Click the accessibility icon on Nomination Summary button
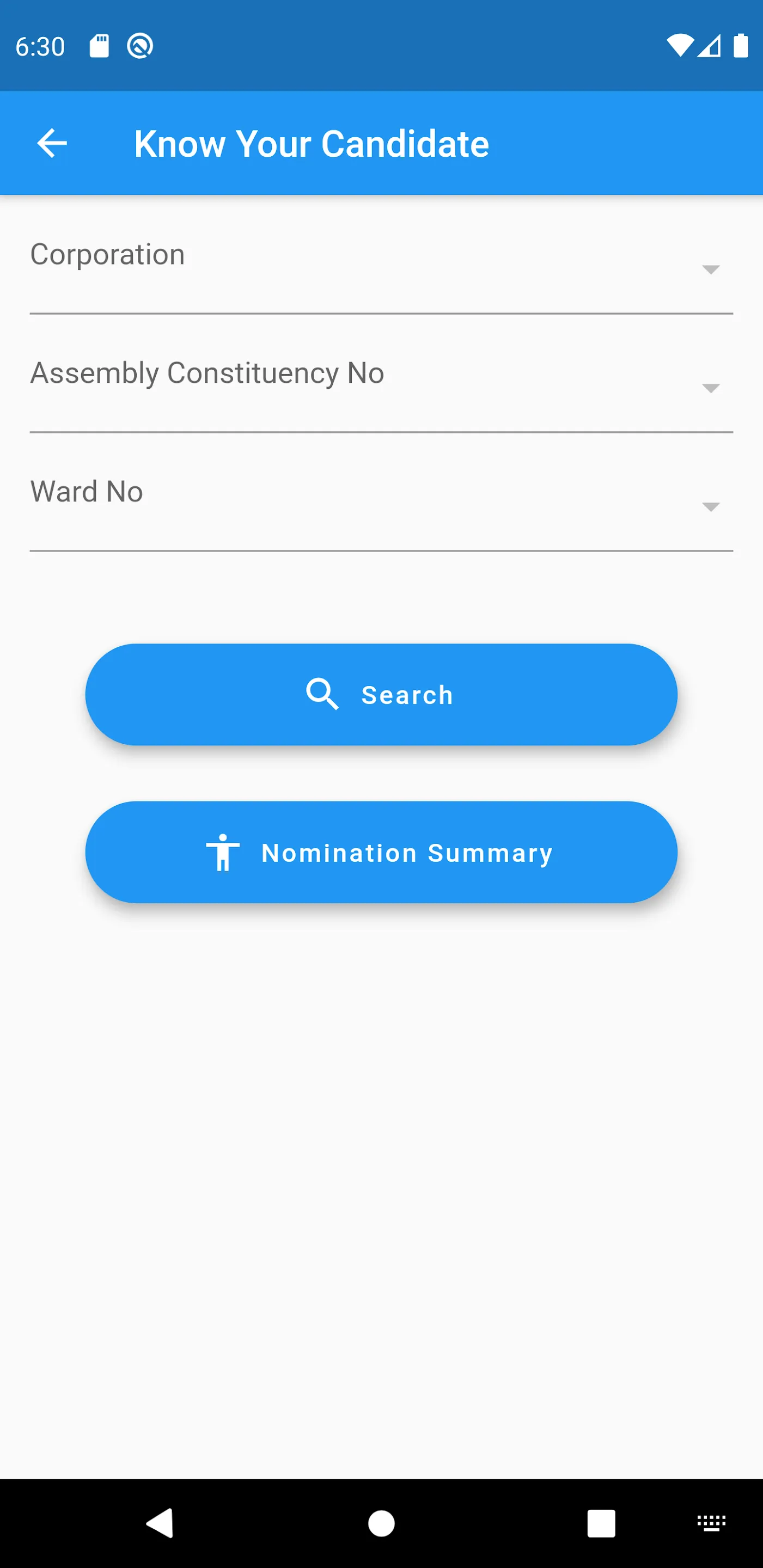Screen dimensions: 763x1568 click(x=223, y=853)
